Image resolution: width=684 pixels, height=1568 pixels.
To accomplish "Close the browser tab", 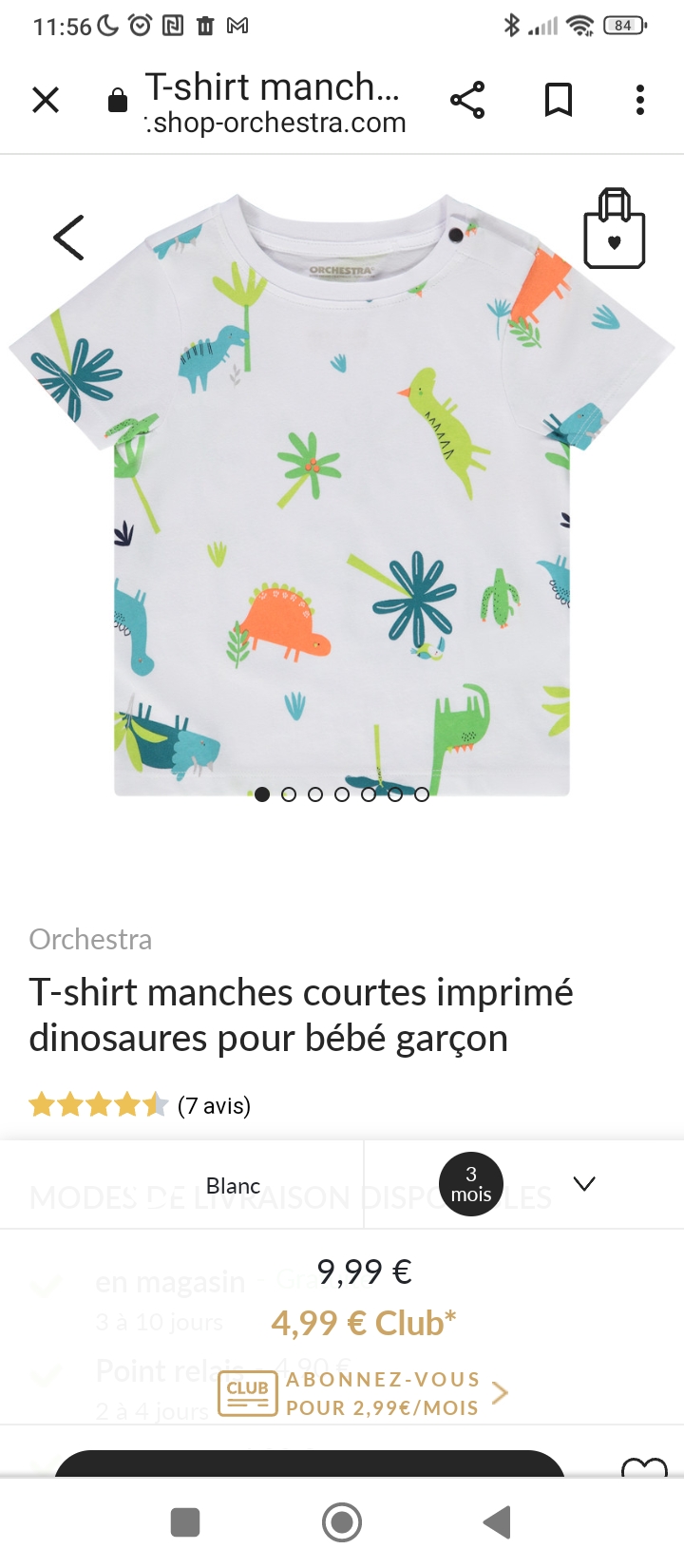I will [x=46, y=100].
